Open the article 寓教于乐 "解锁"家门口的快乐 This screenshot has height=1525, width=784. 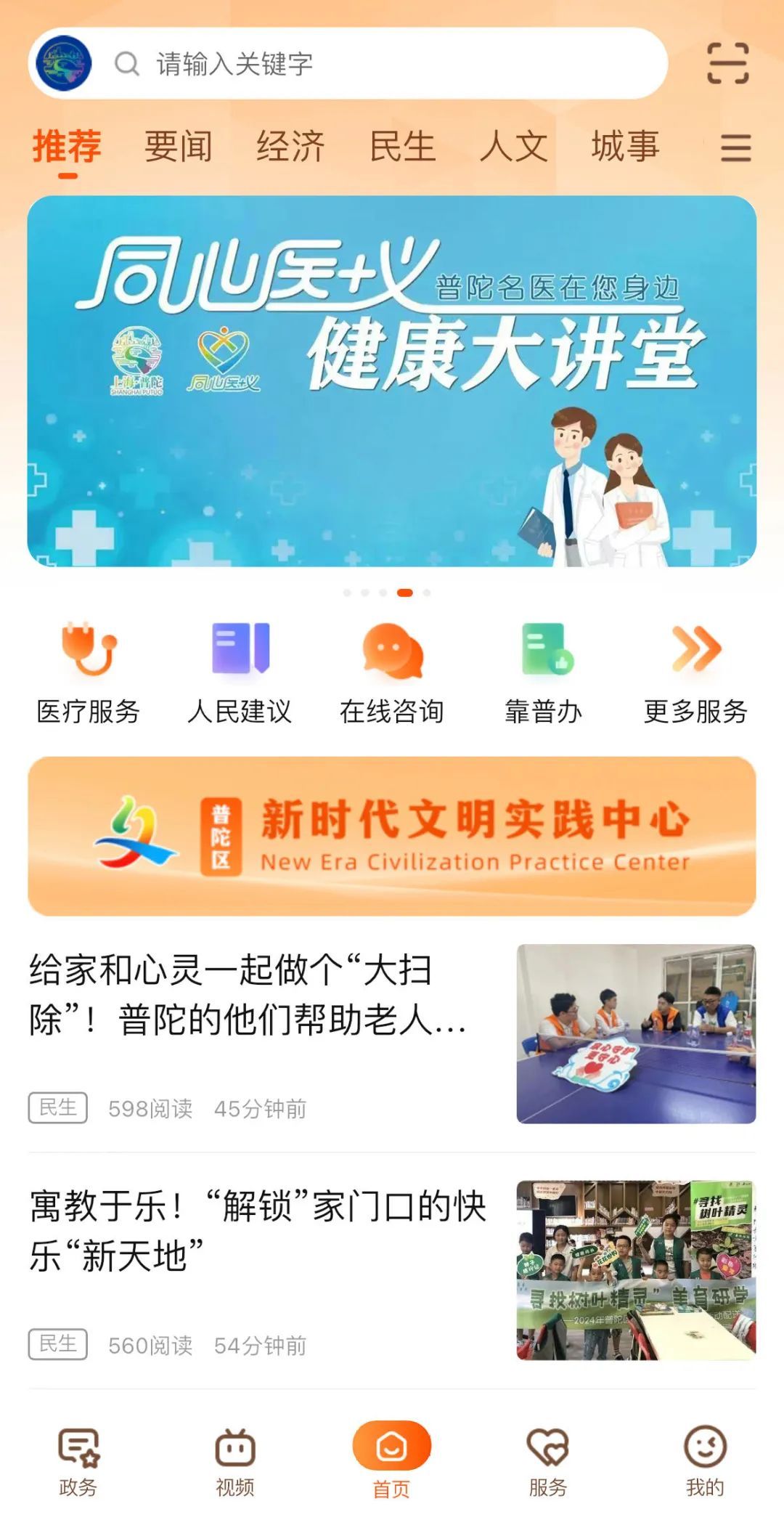pos(258,1231)
